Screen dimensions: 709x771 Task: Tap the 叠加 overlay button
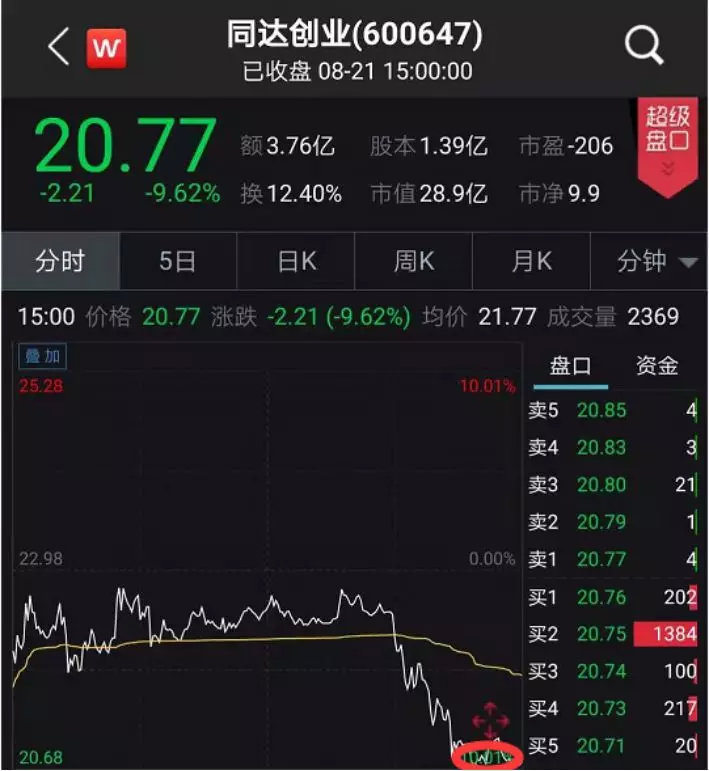(x=41, y=356)
